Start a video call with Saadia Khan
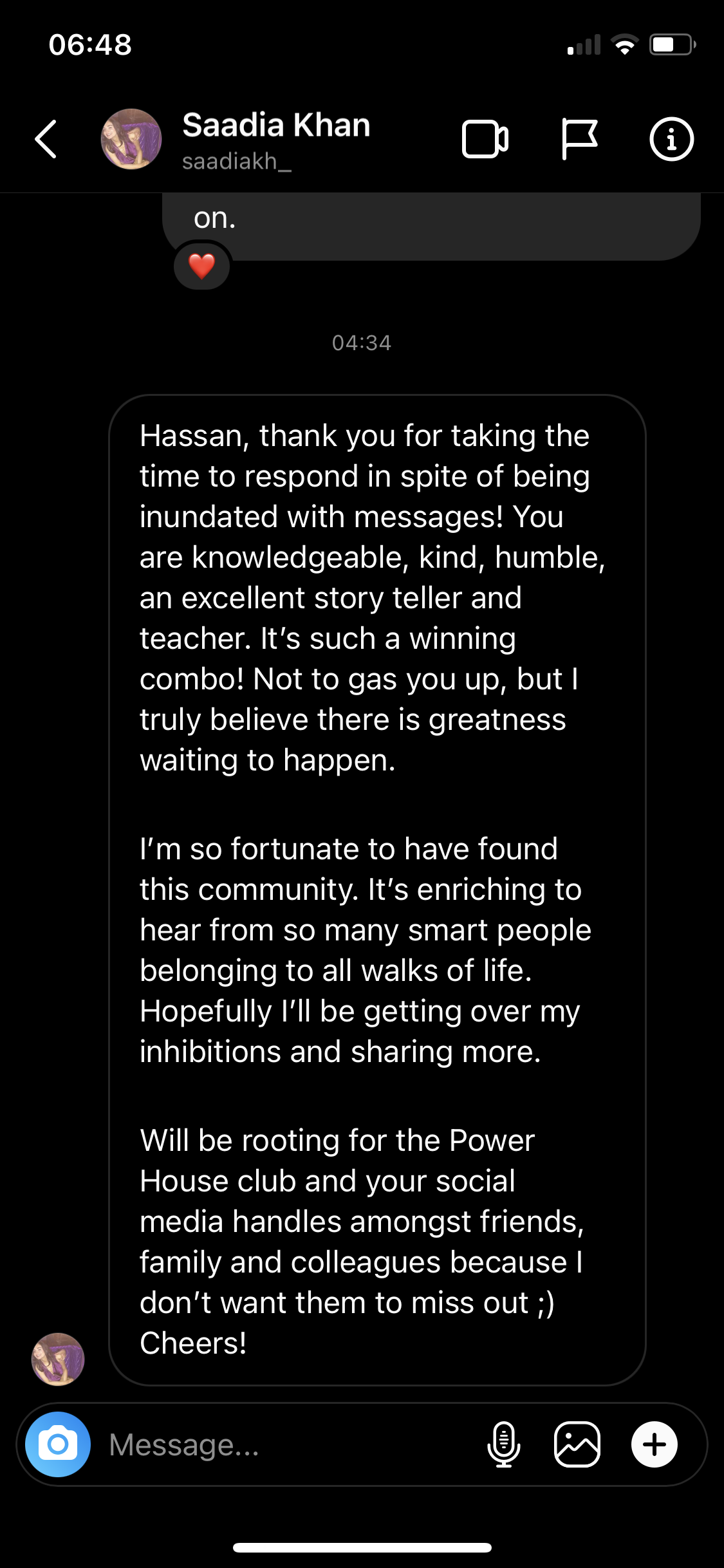The image size is (724, 1568). click(x=485, y=139)
